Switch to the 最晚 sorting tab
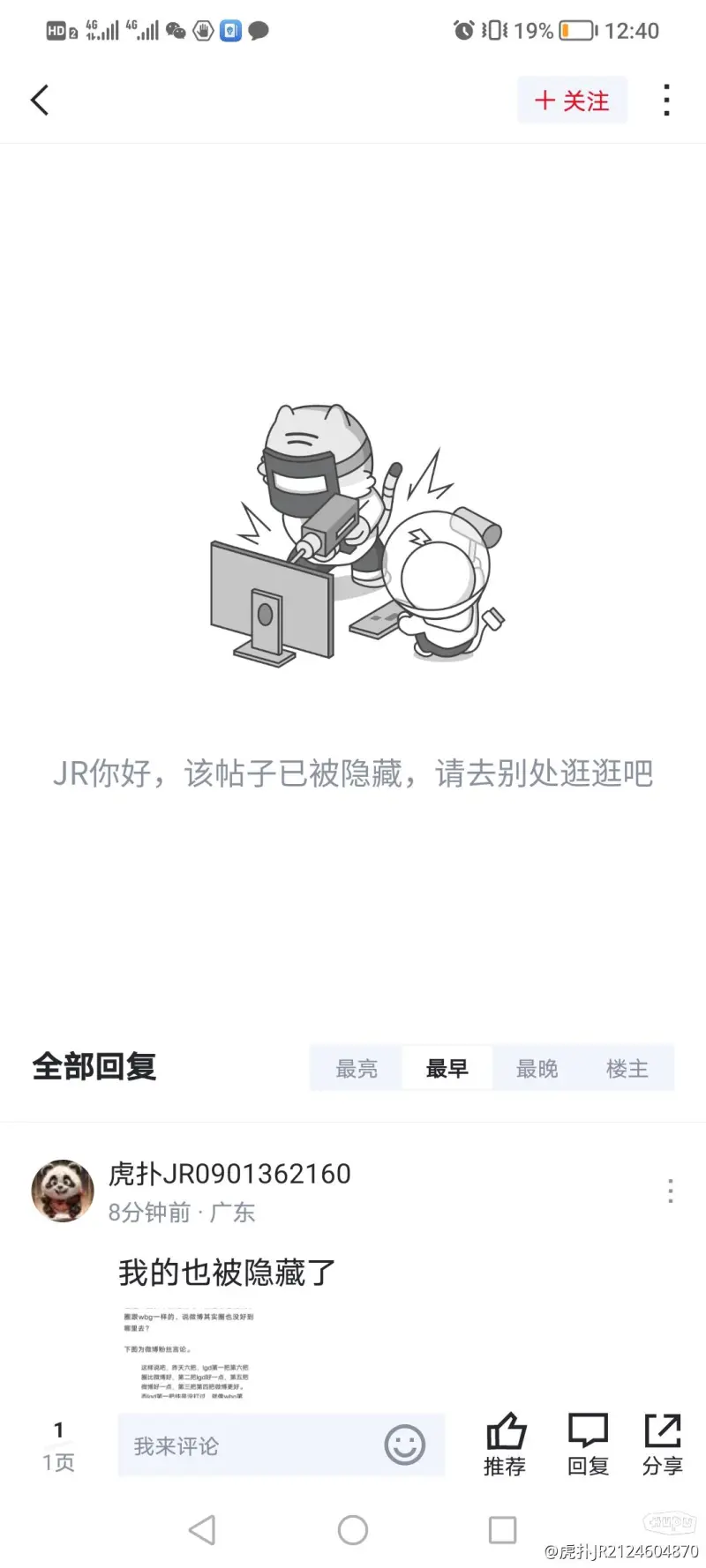Image resolution: width=706 pixels, height=1568 pixels. click(537, 1069)
